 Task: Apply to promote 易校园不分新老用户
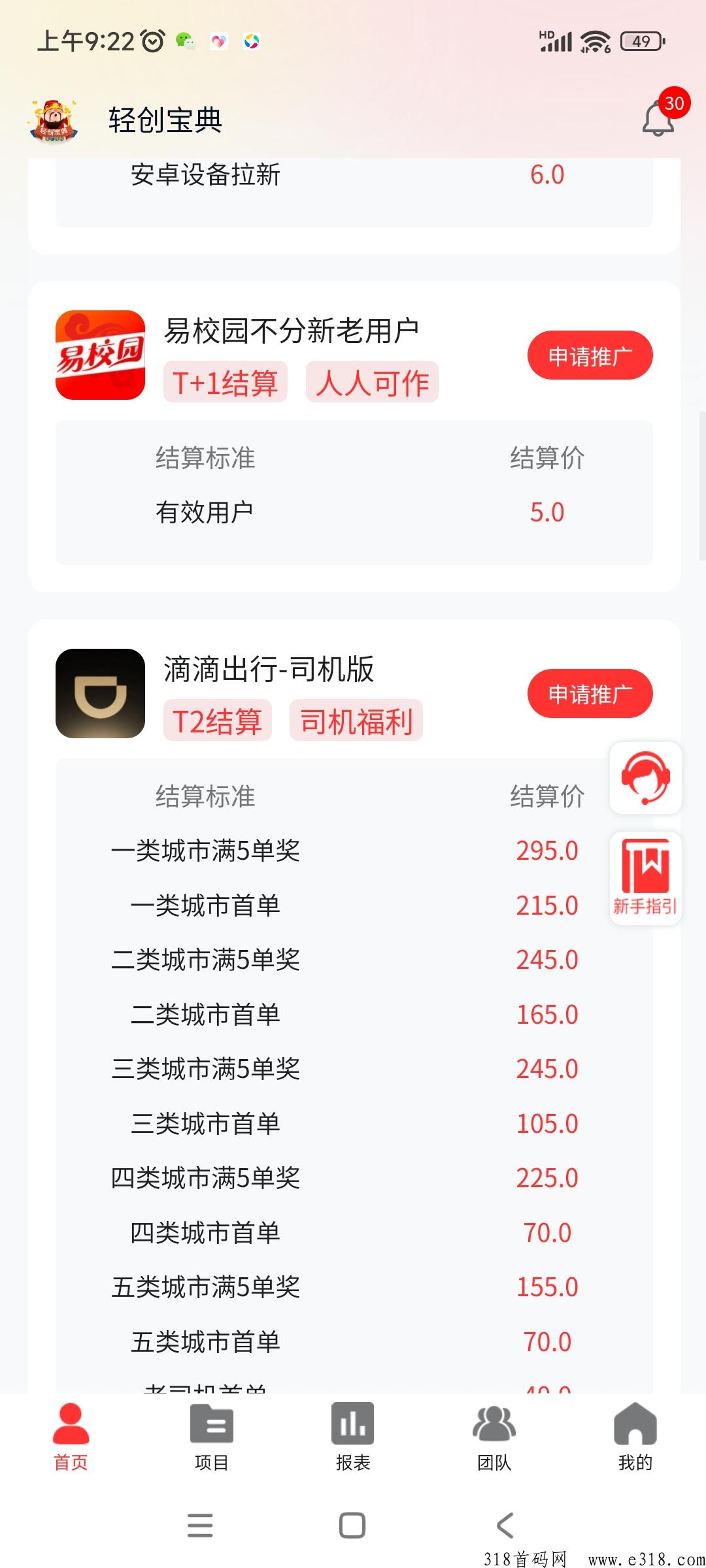coord(590,355)
